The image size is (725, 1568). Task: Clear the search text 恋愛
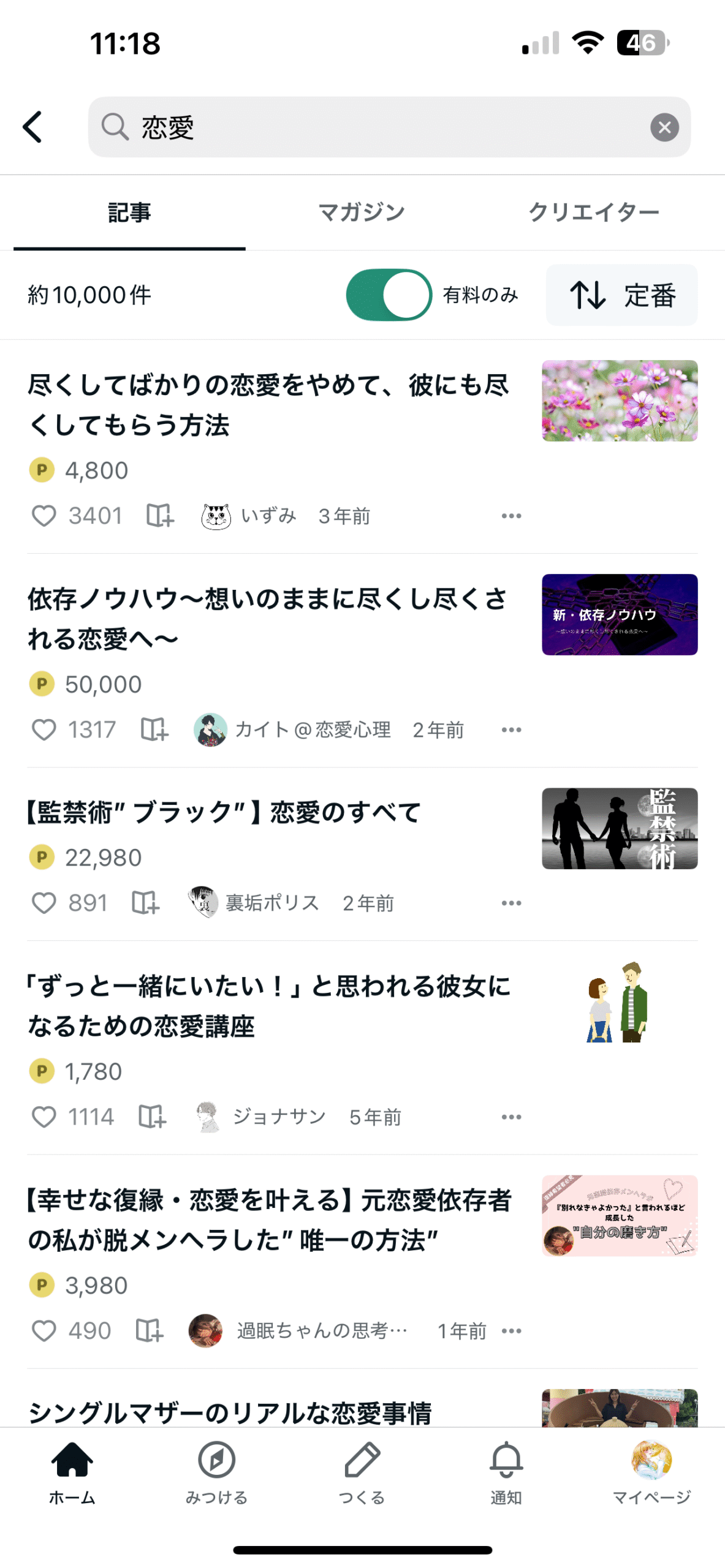tap(664, 127)
